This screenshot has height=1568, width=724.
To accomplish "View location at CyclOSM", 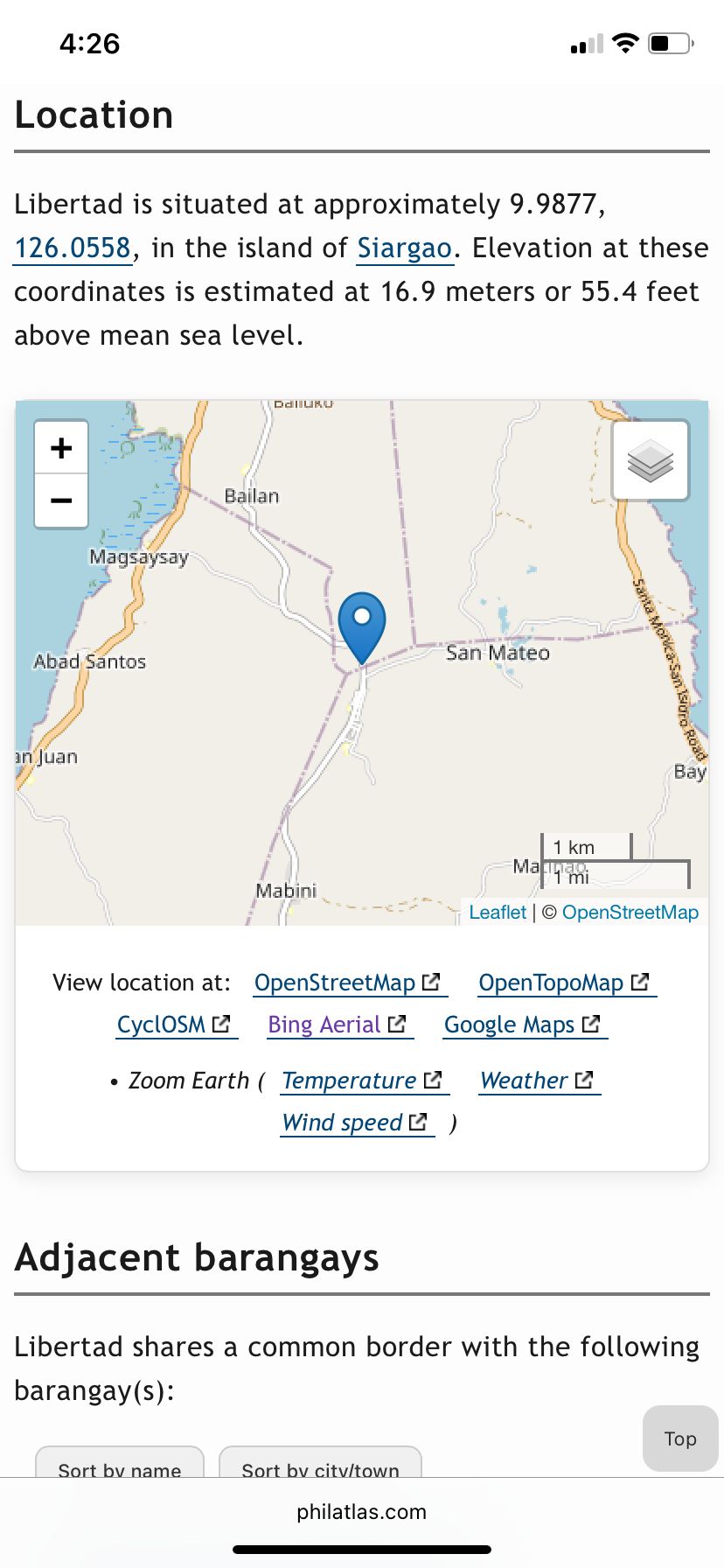I will coord(174,1025).
